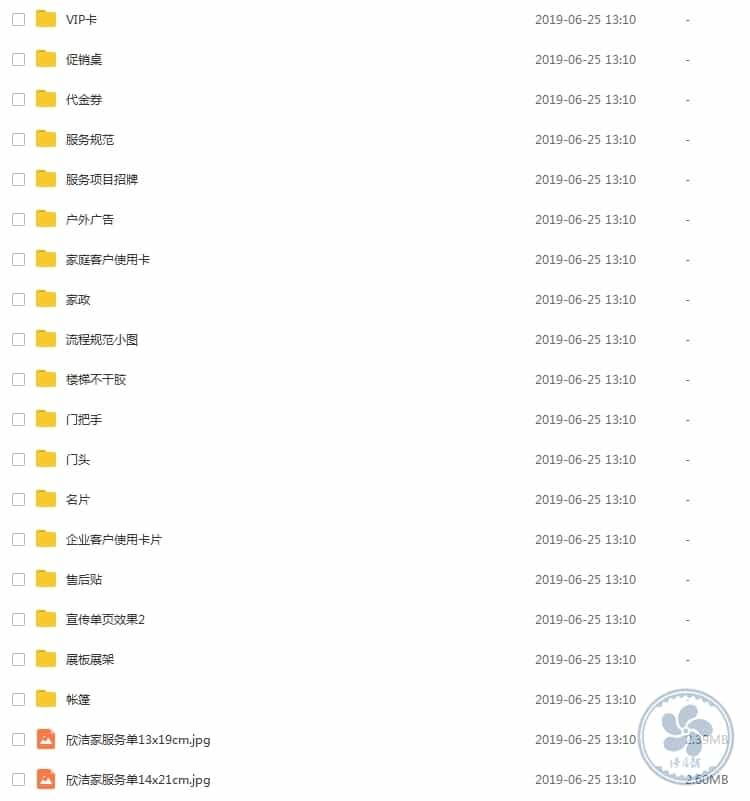Open the 代金券 folder

pos(84,100)
